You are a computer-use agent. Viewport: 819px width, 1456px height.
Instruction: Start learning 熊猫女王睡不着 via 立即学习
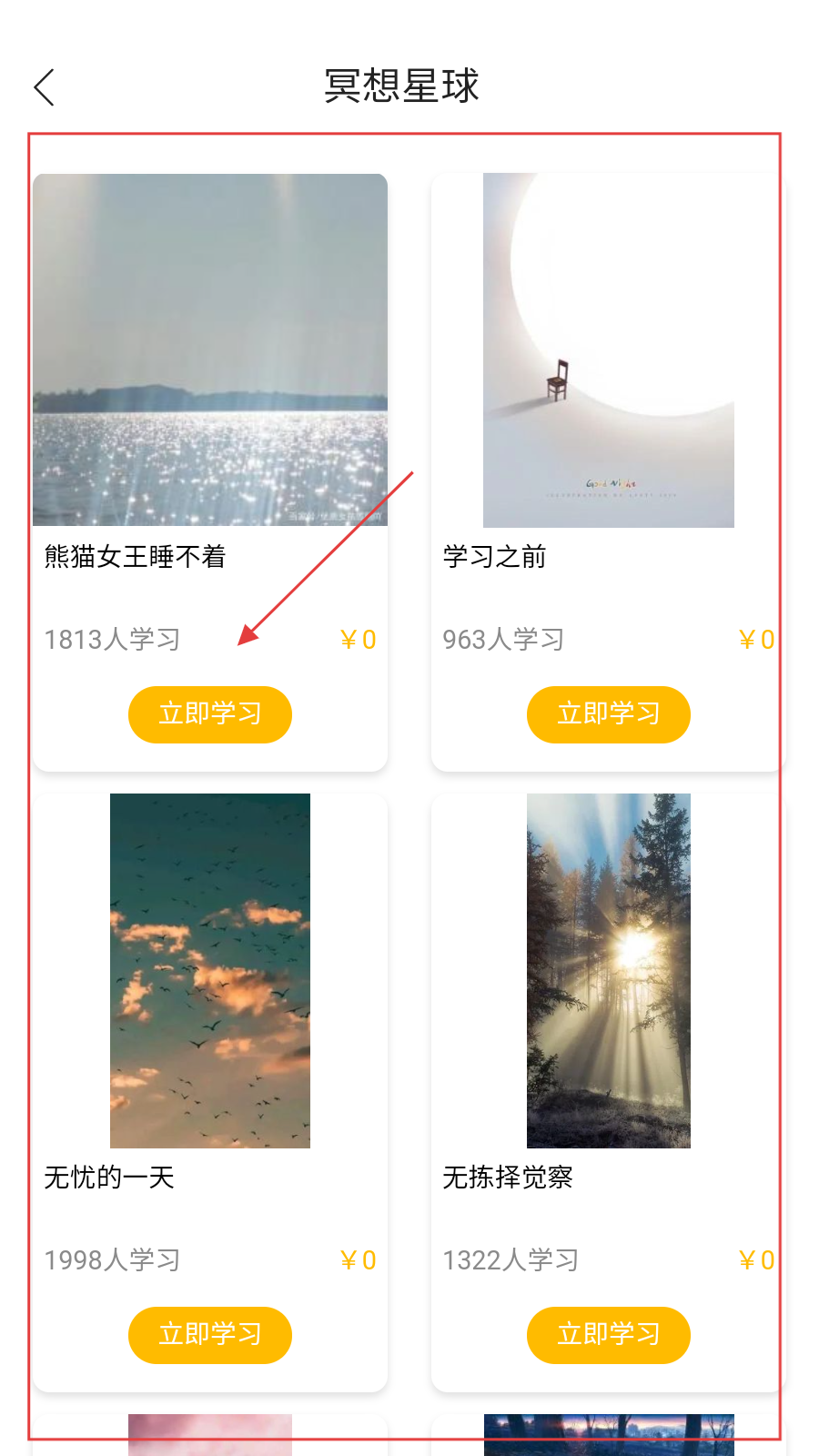coord(209,714)
